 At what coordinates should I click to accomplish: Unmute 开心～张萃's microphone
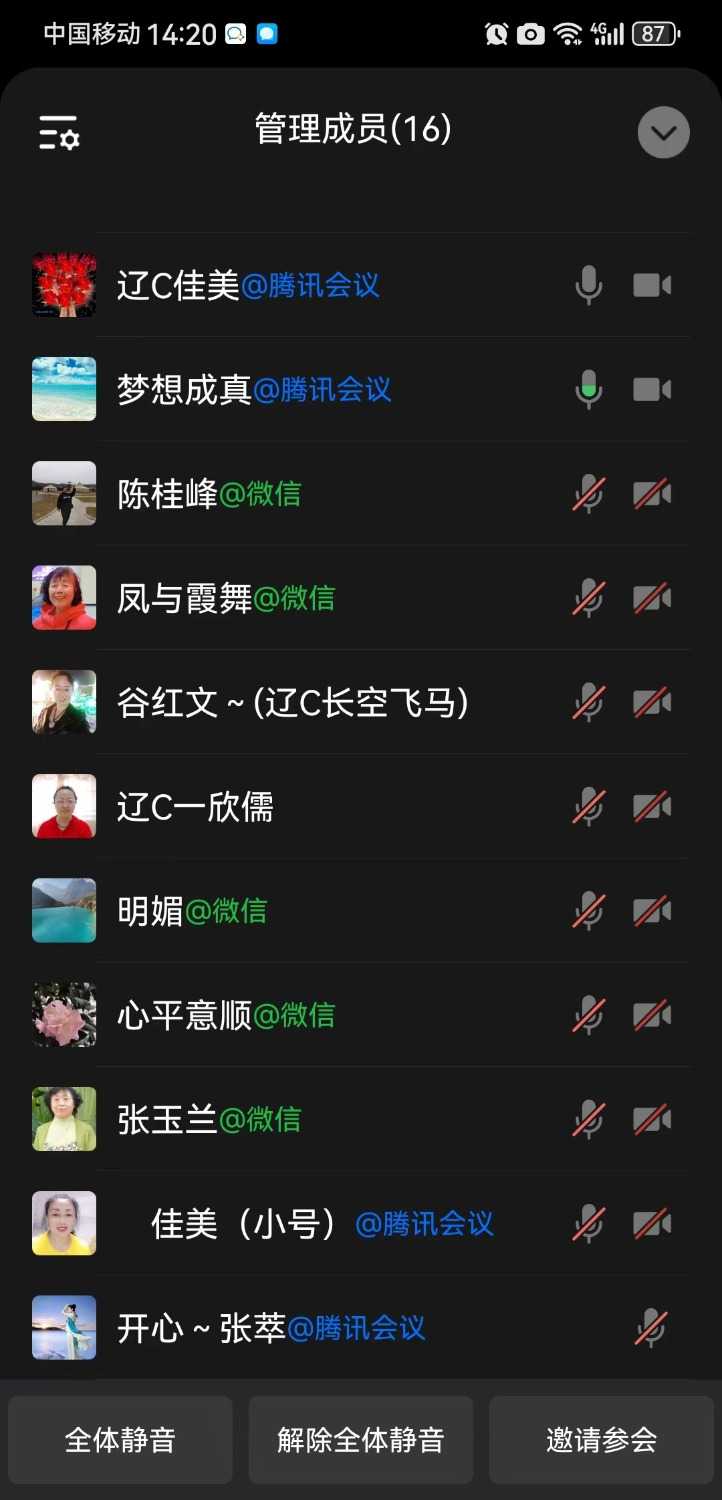point(651,1328)
